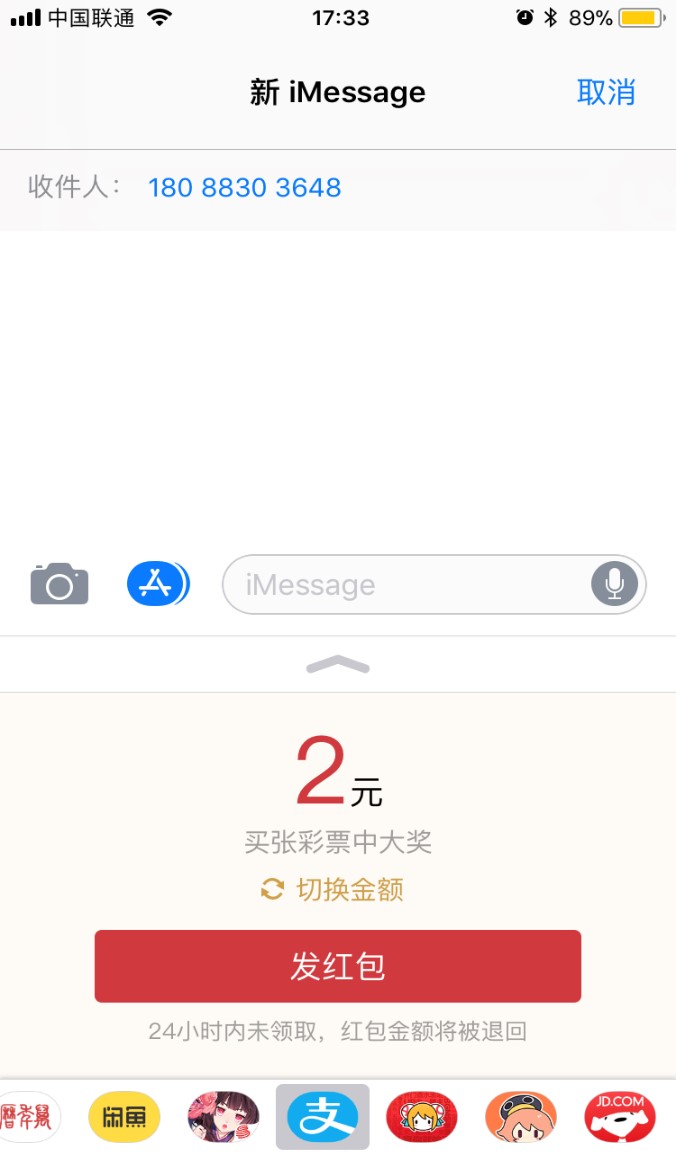The height and width of the screenshot is (1155, 676).
Task: Tap 发红包 to send the red packet
Action: click(x=338, y=966)
